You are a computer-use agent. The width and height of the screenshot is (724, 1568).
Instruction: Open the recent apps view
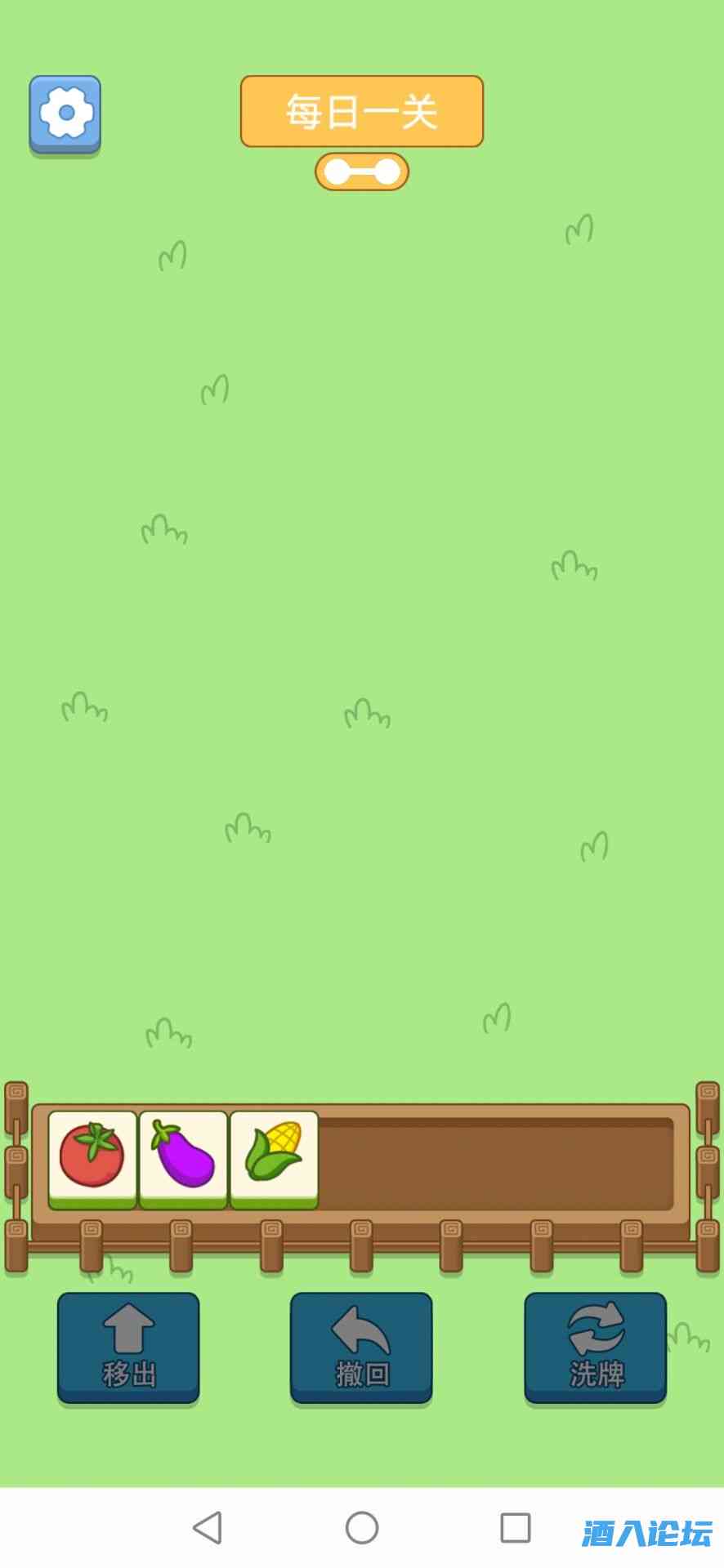(x=516, y=1527)
